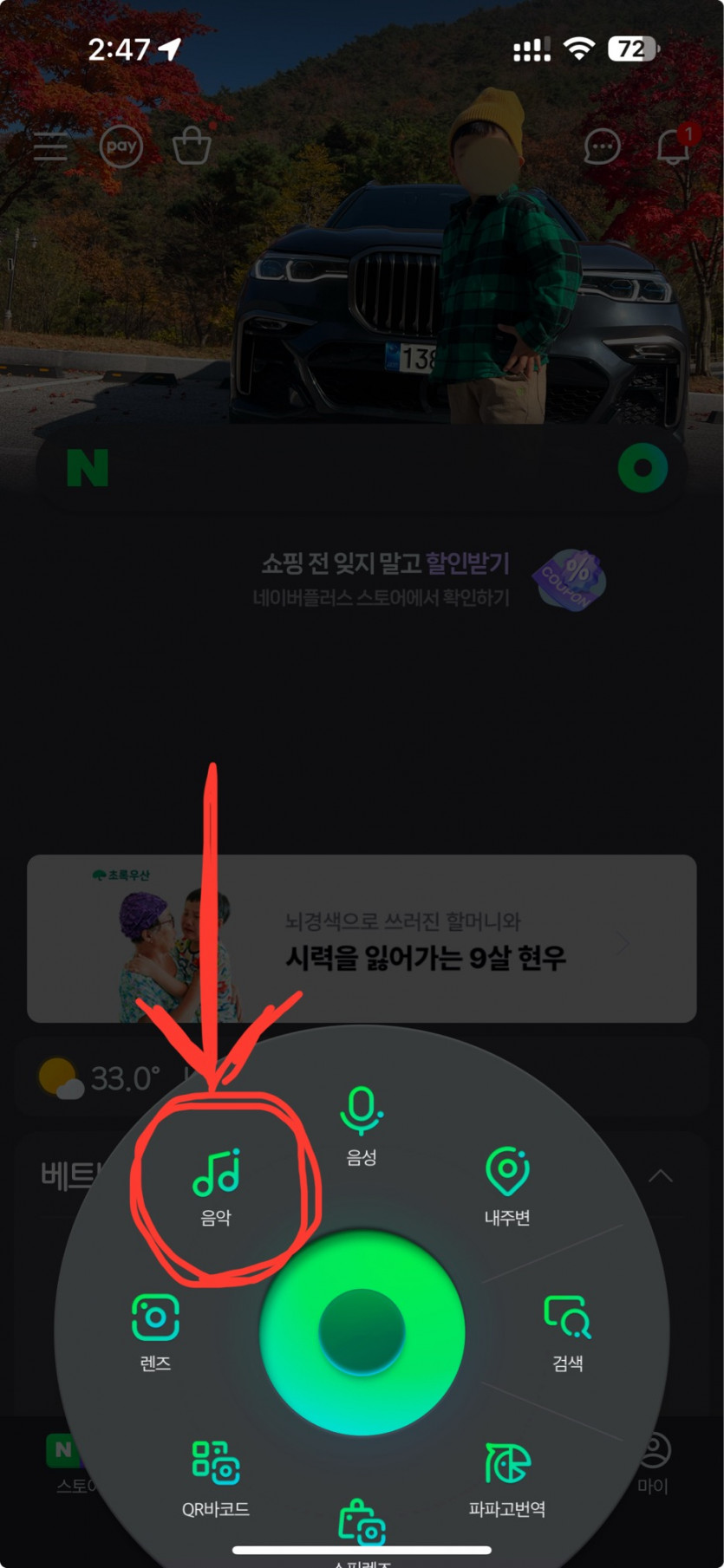Open the 렌즈 lens tool

point(155,1331)
